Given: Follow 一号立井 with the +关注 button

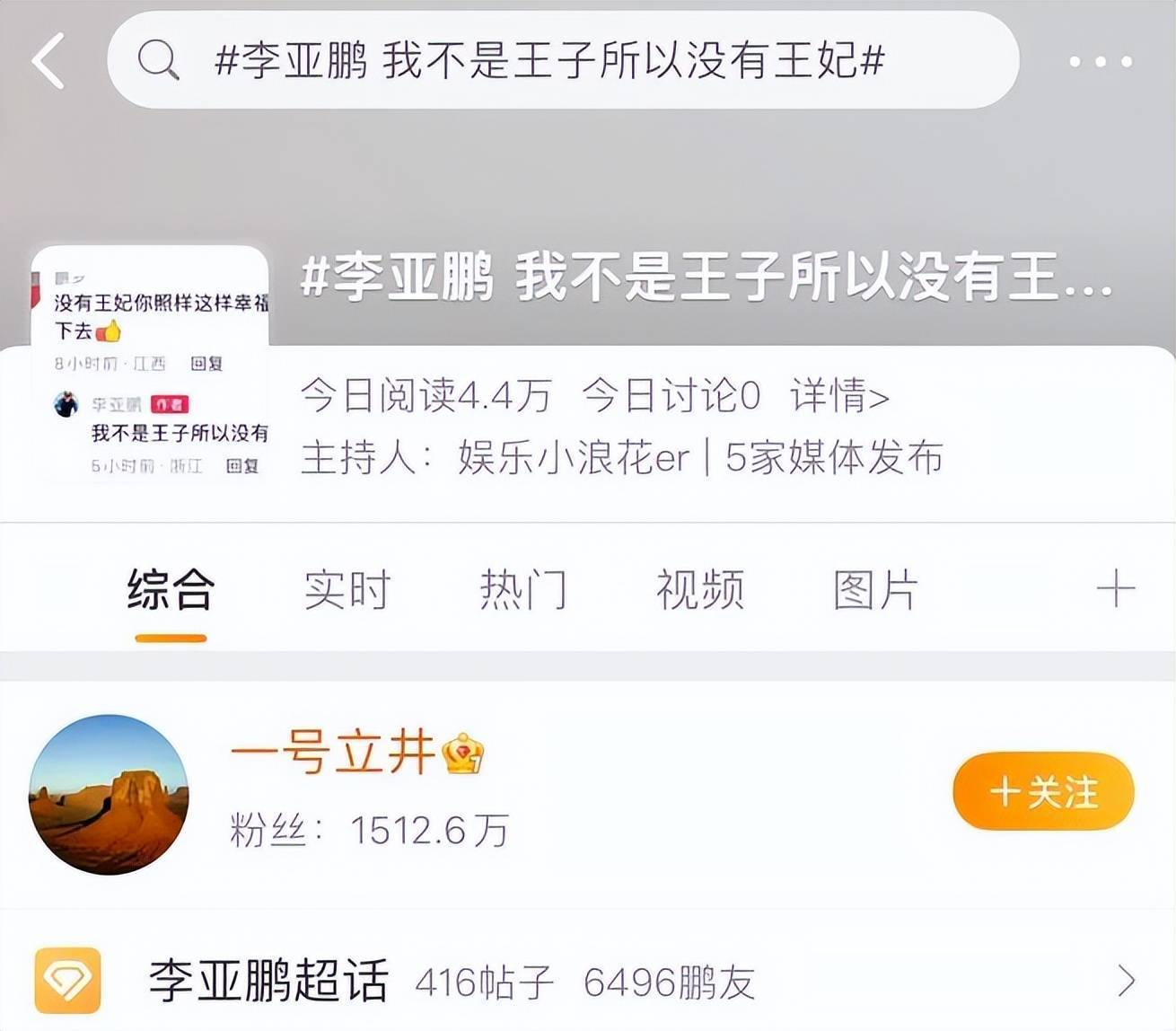Looking at the screenshot, I should (1043, 792).
